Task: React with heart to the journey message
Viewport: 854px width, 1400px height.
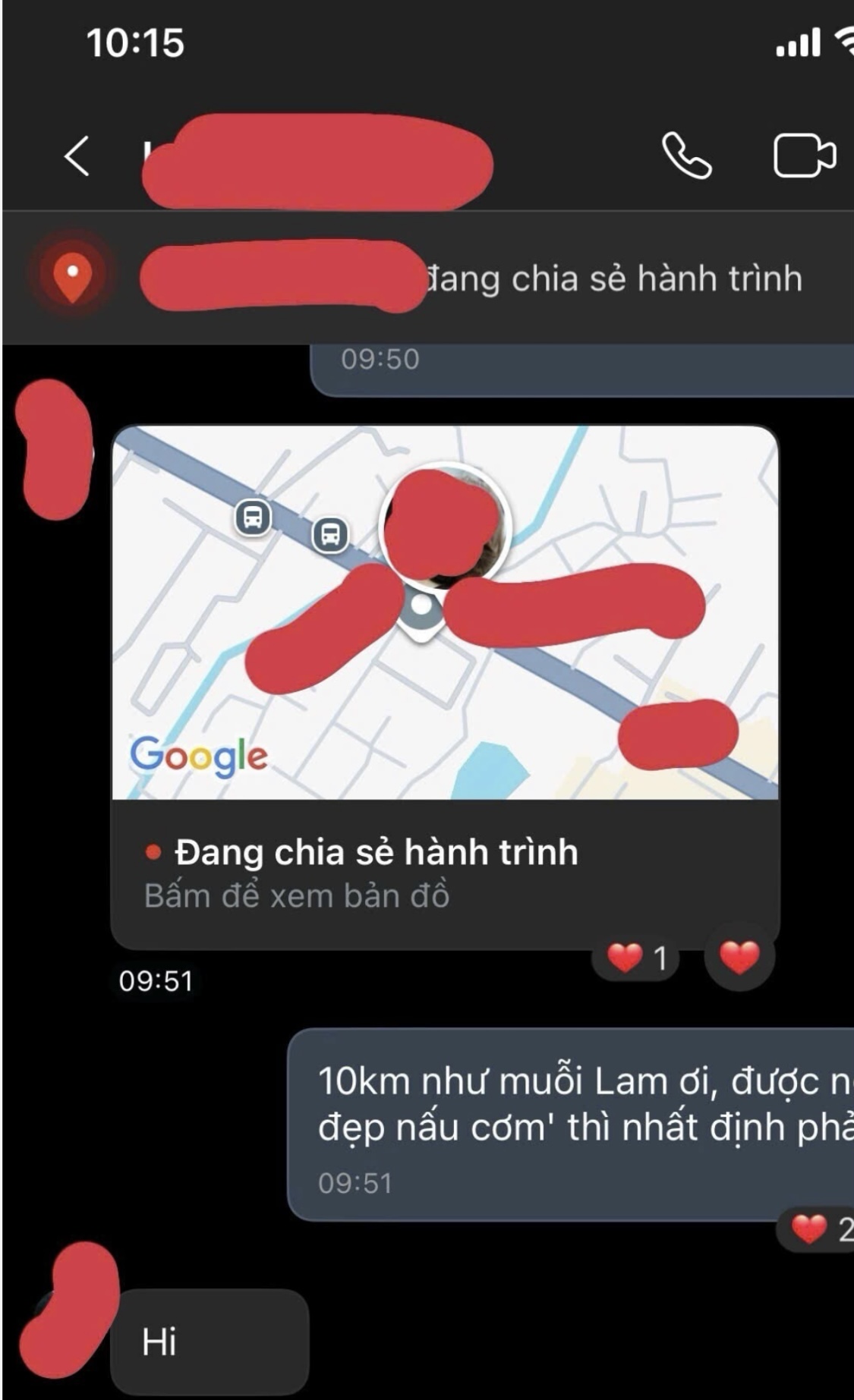Action: coord(739,958)
